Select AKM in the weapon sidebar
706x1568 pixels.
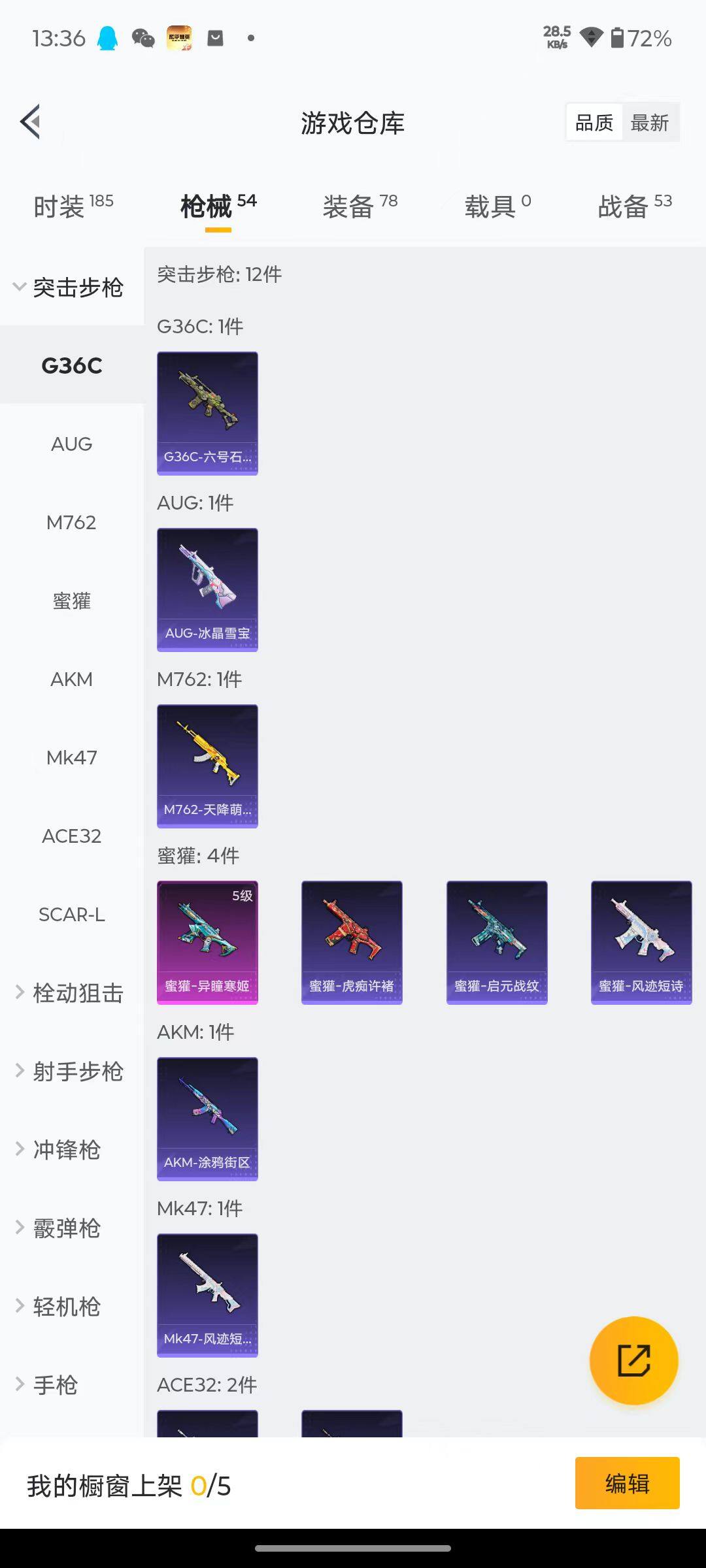tap(71, 679)
